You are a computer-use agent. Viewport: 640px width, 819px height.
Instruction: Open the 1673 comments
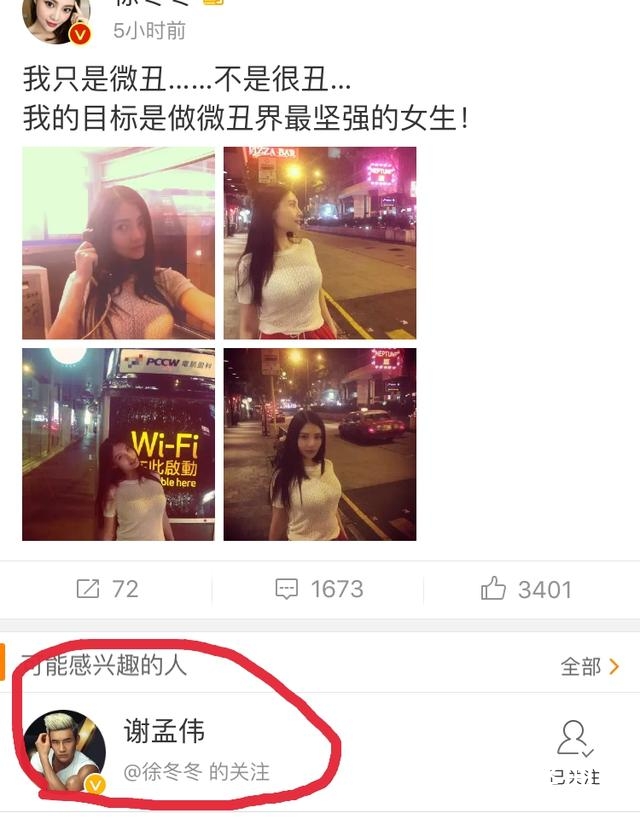tap(319, 589)
